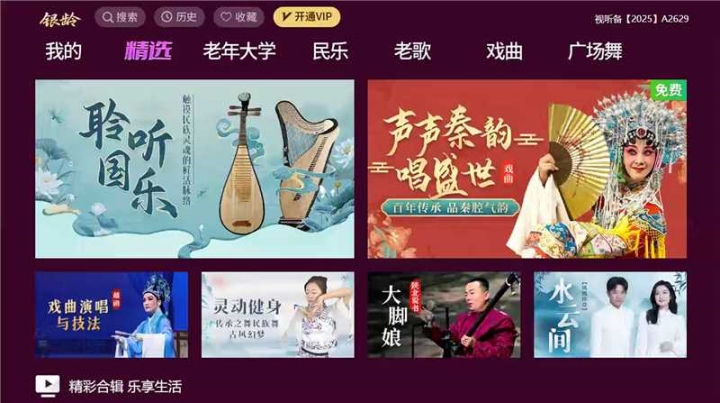This screenshot has height=403, width=720.
Task: Open the 广场舞 tab
Action: pos(594,52)
